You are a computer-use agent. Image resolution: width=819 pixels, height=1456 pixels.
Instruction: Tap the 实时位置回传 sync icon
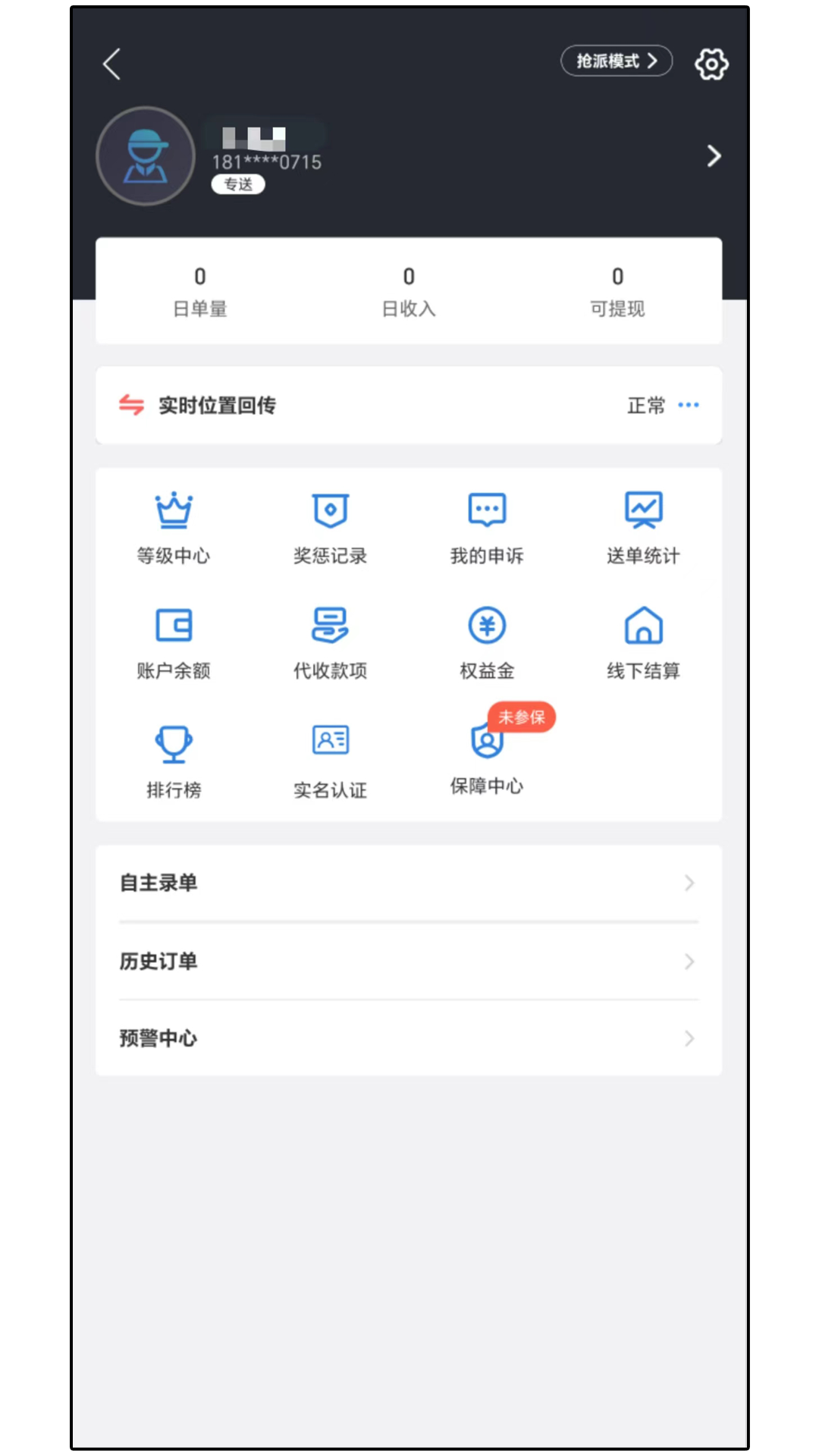[x=129, y=405]
